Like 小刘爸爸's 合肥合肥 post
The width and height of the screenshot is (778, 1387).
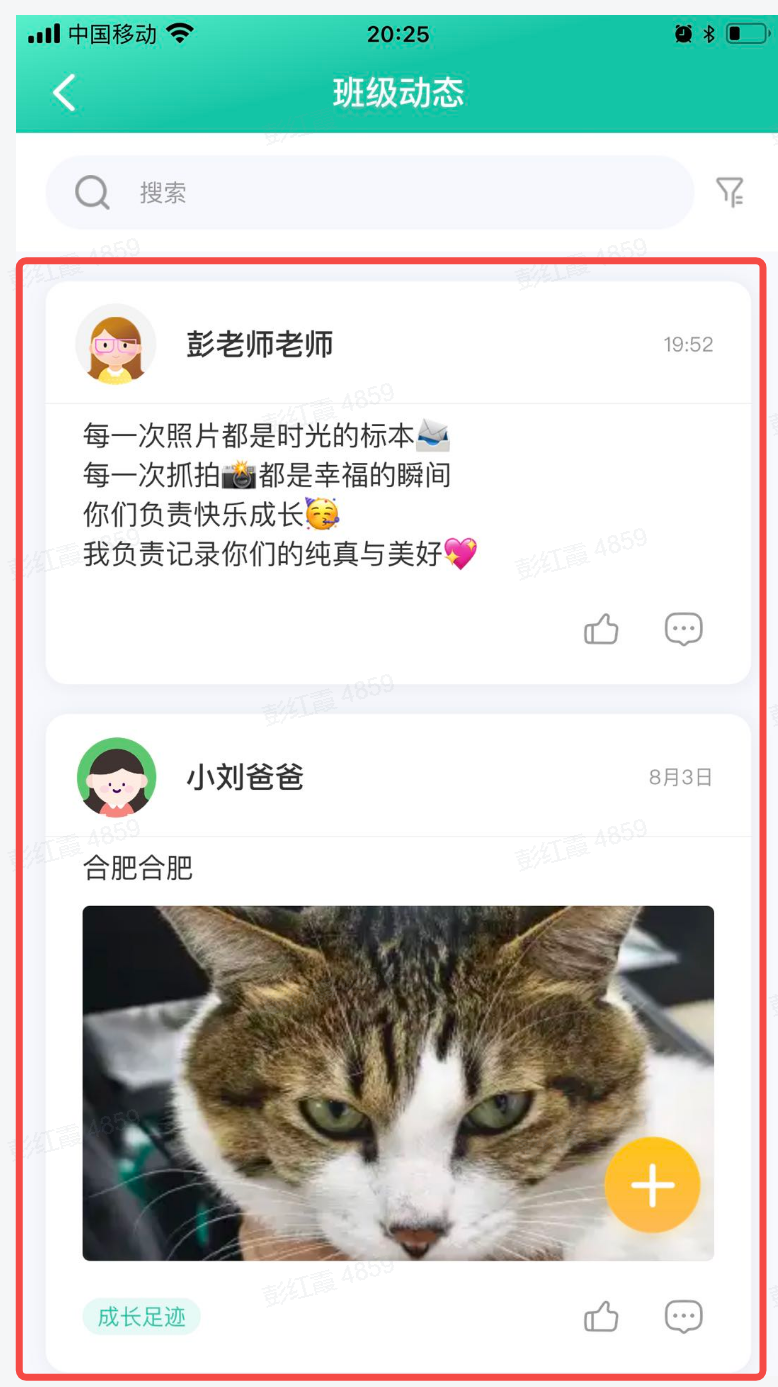pyautogui.click(x=601, y=1317)
